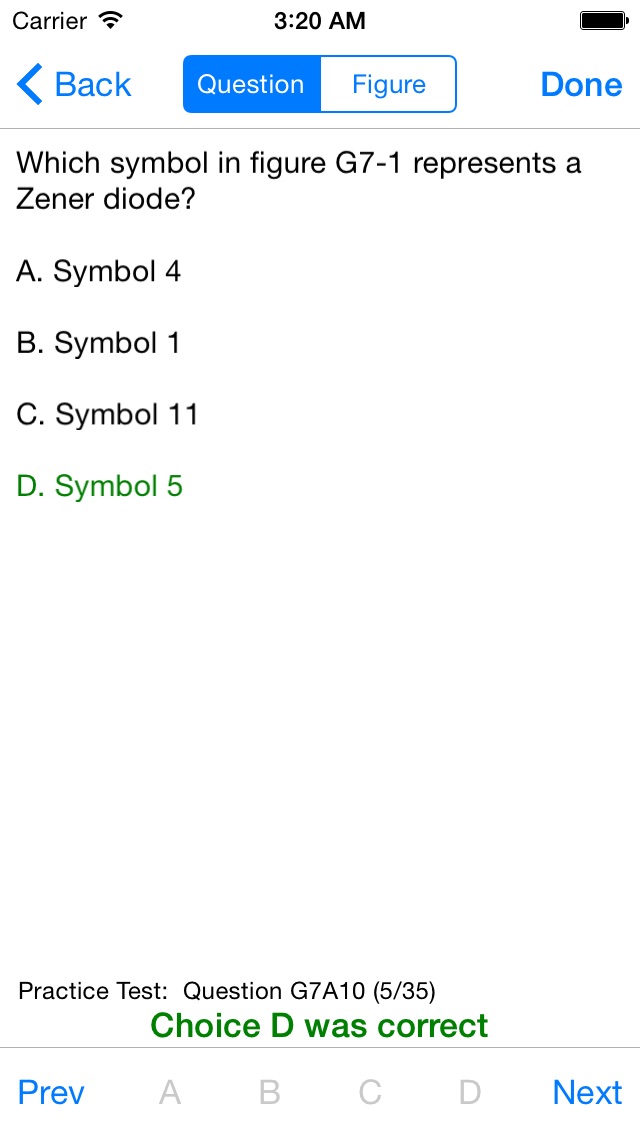Go to the previous question with Prev
640x1136 pixels.
(x=51, y=1093)
